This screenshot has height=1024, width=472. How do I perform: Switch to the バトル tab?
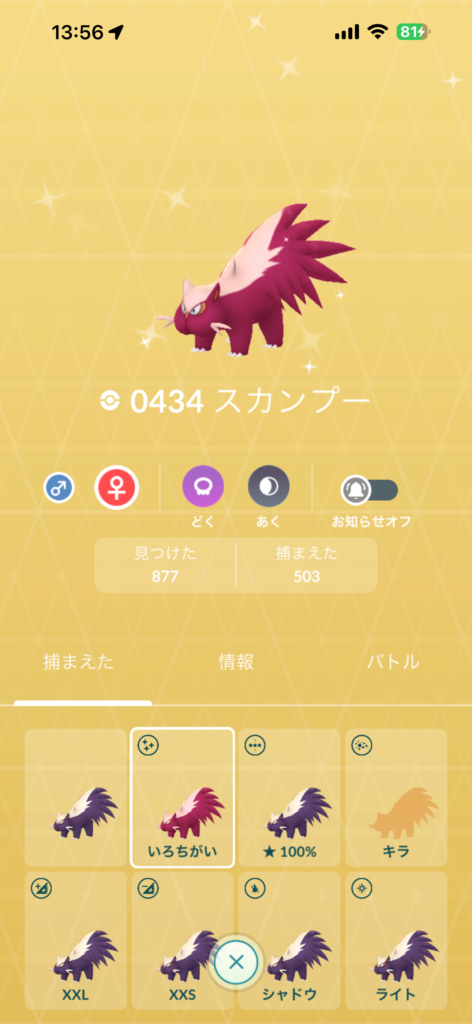click(x=393, y=662)
